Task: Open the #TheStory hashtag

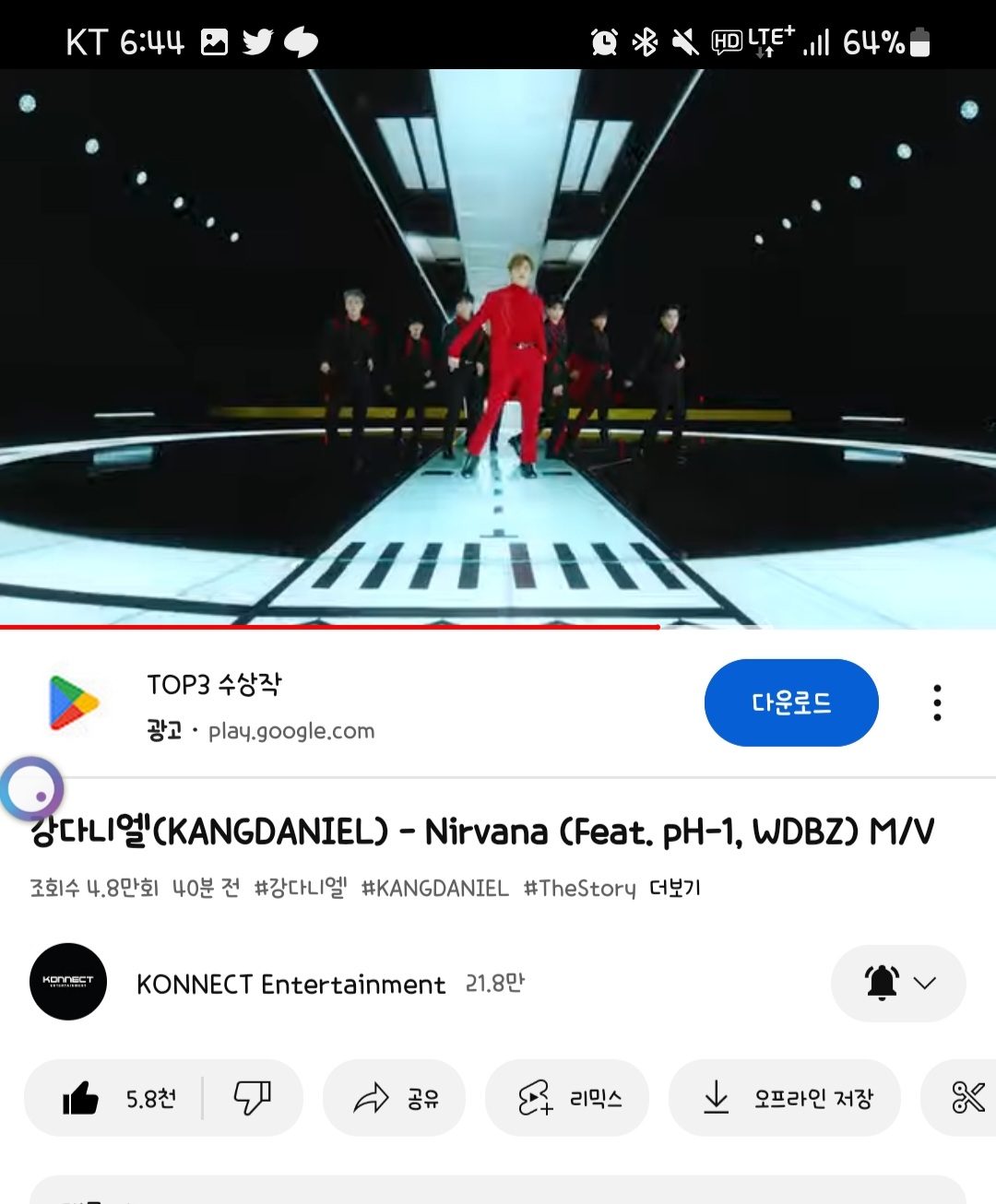Action: [579, 888]
